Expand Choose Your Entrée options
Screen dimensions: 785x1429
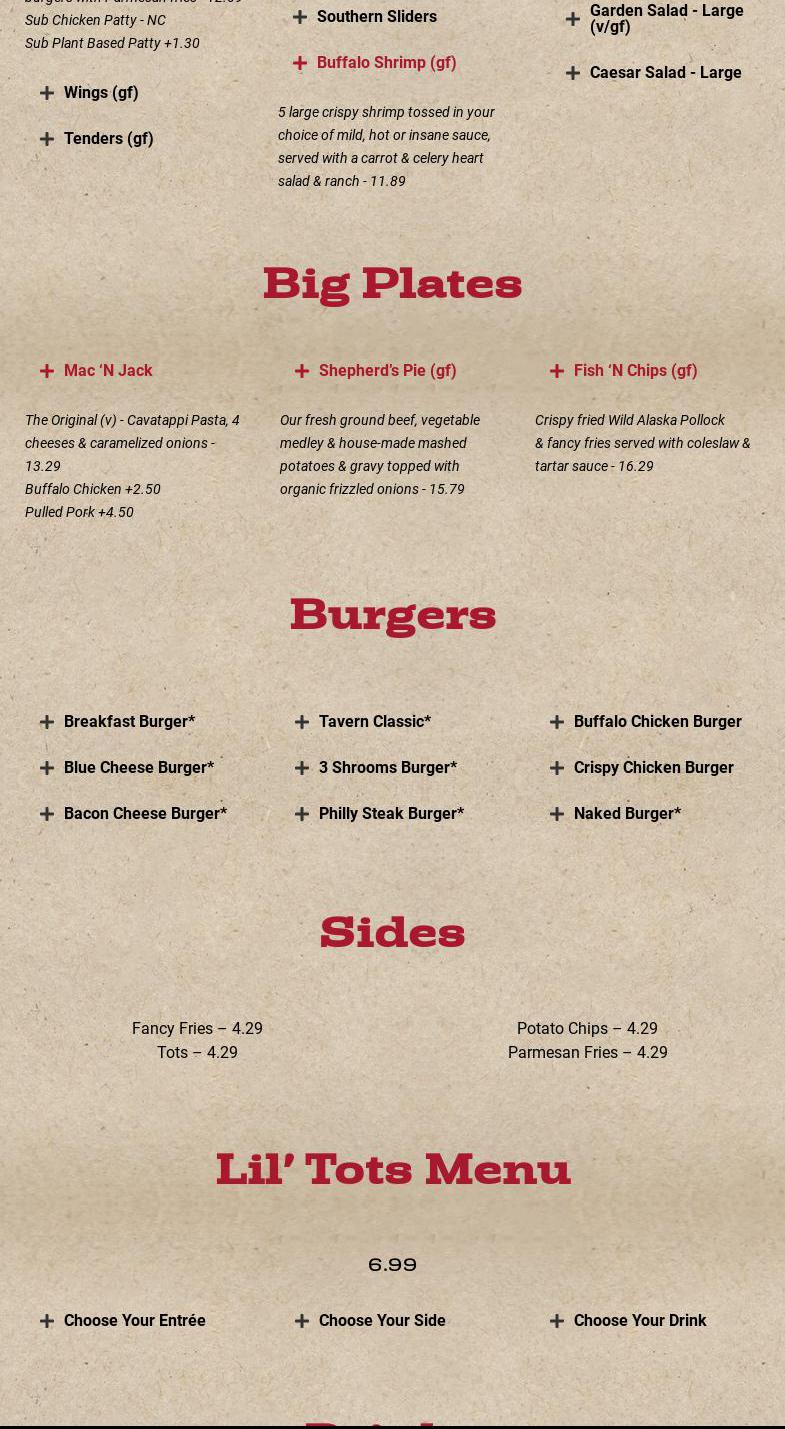click(x=134, y=1321)
